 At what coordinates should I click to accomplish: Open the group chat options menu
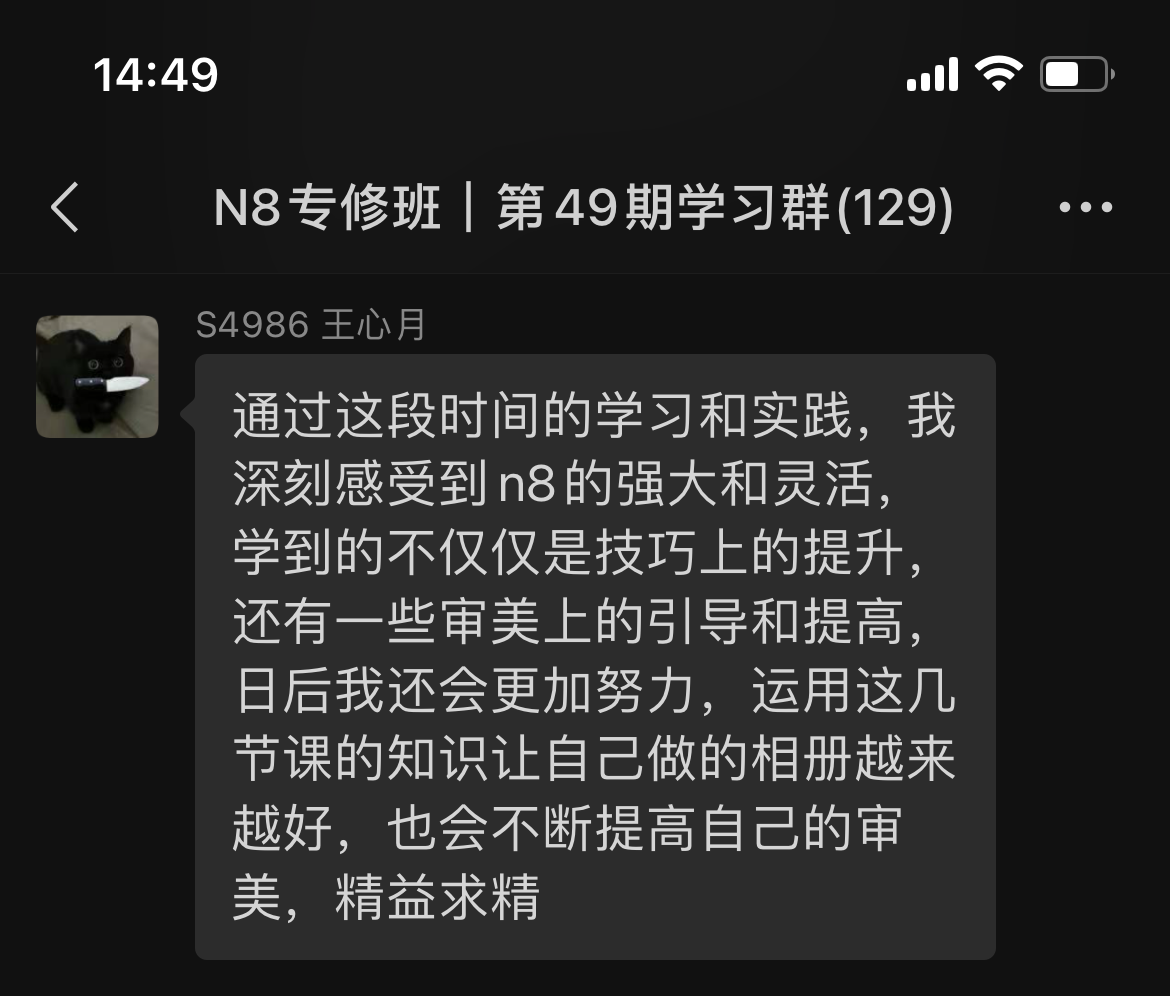tap(1085, 208)
